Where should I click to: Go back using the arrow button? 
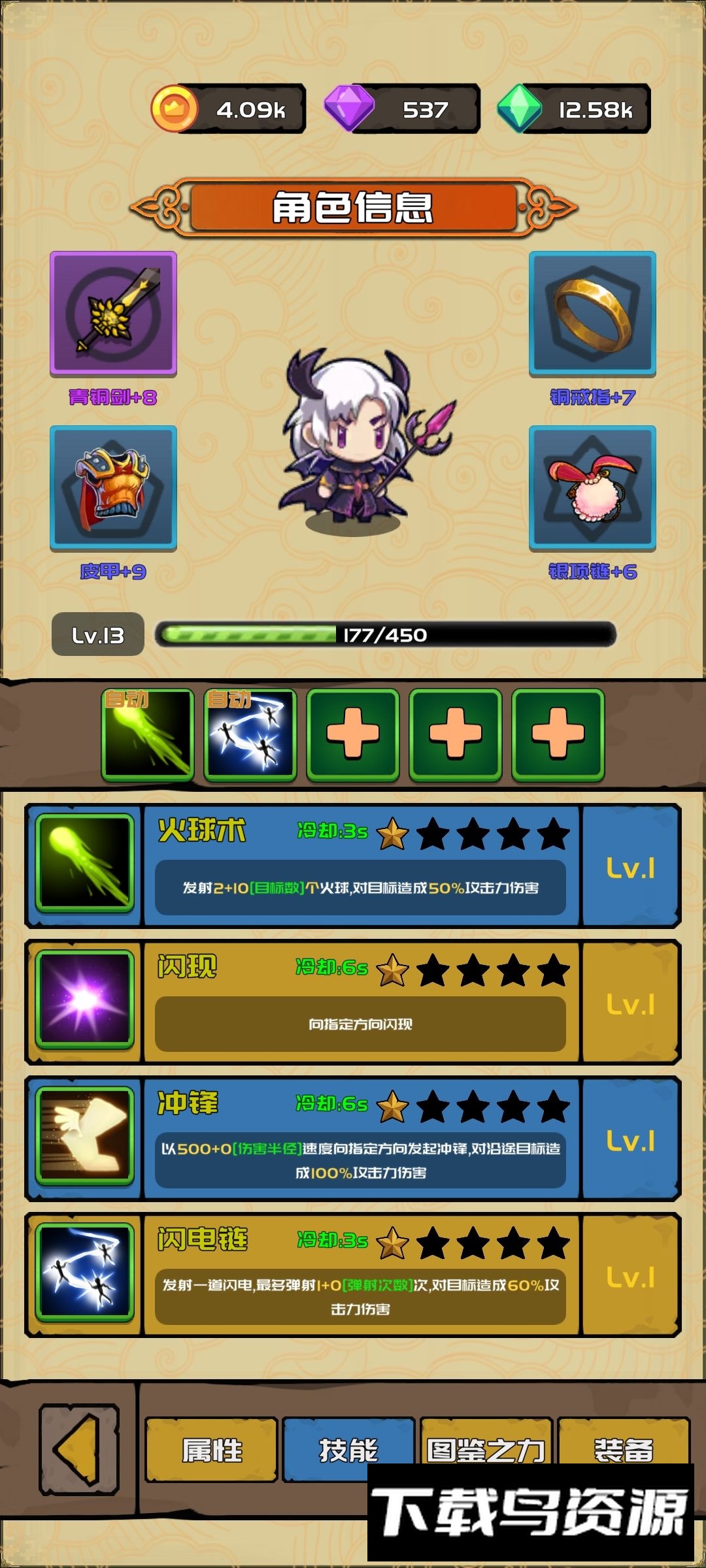(79, 1450)
